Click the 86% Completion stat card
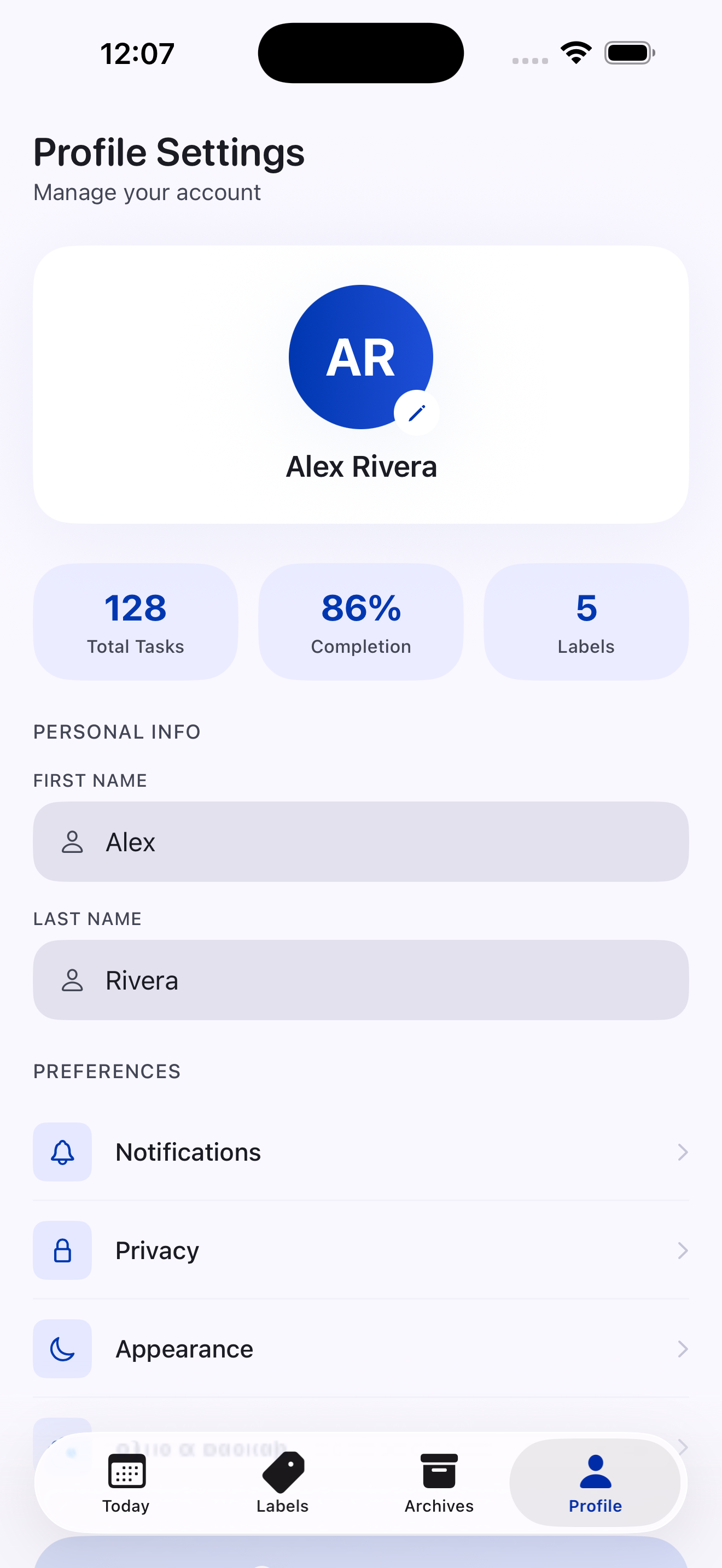The height and width of the screenshot is (1568, 722). (361, 621)
